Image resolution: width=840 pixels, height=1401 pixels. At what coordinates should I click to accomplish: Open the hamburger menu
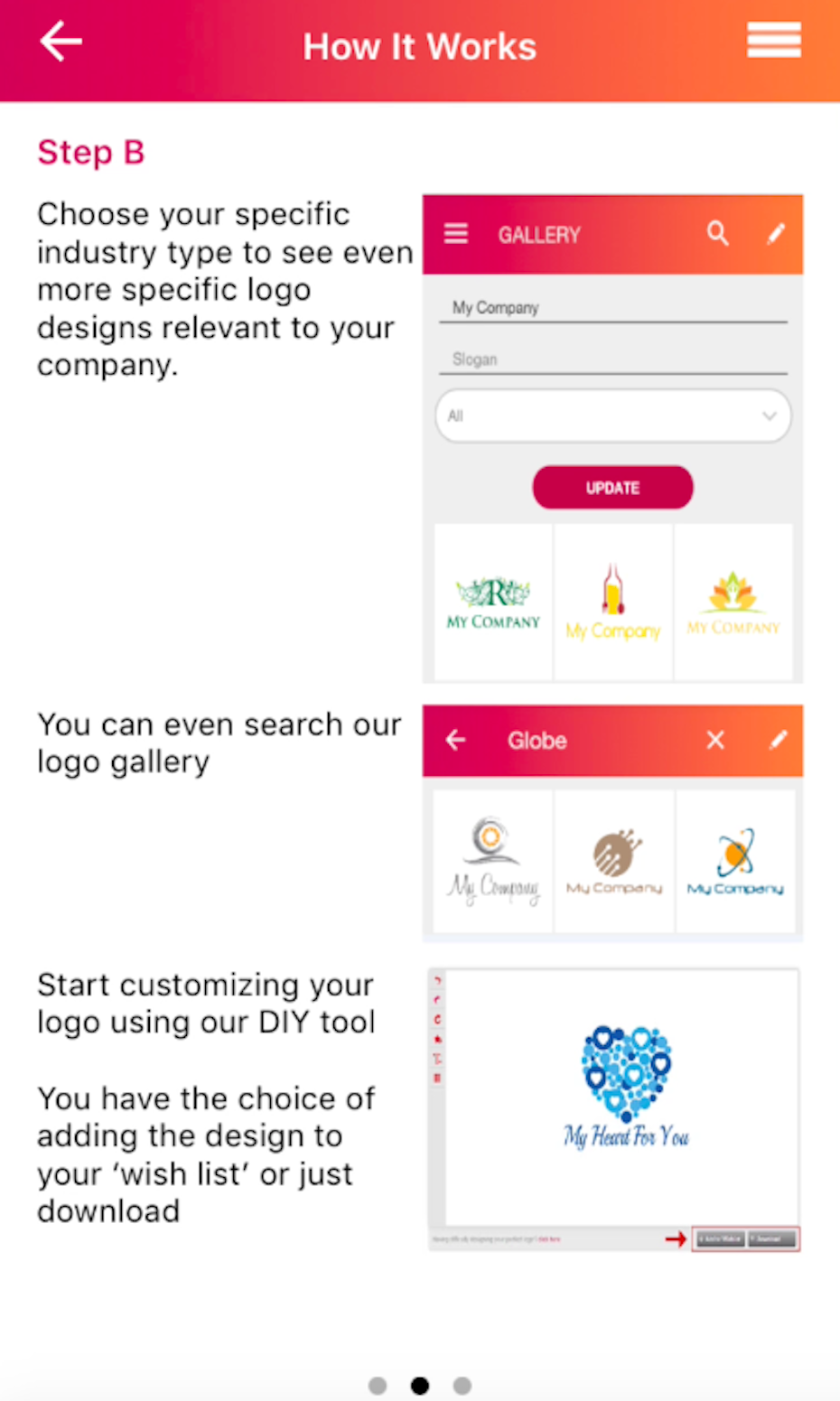(x=774, y=41)
